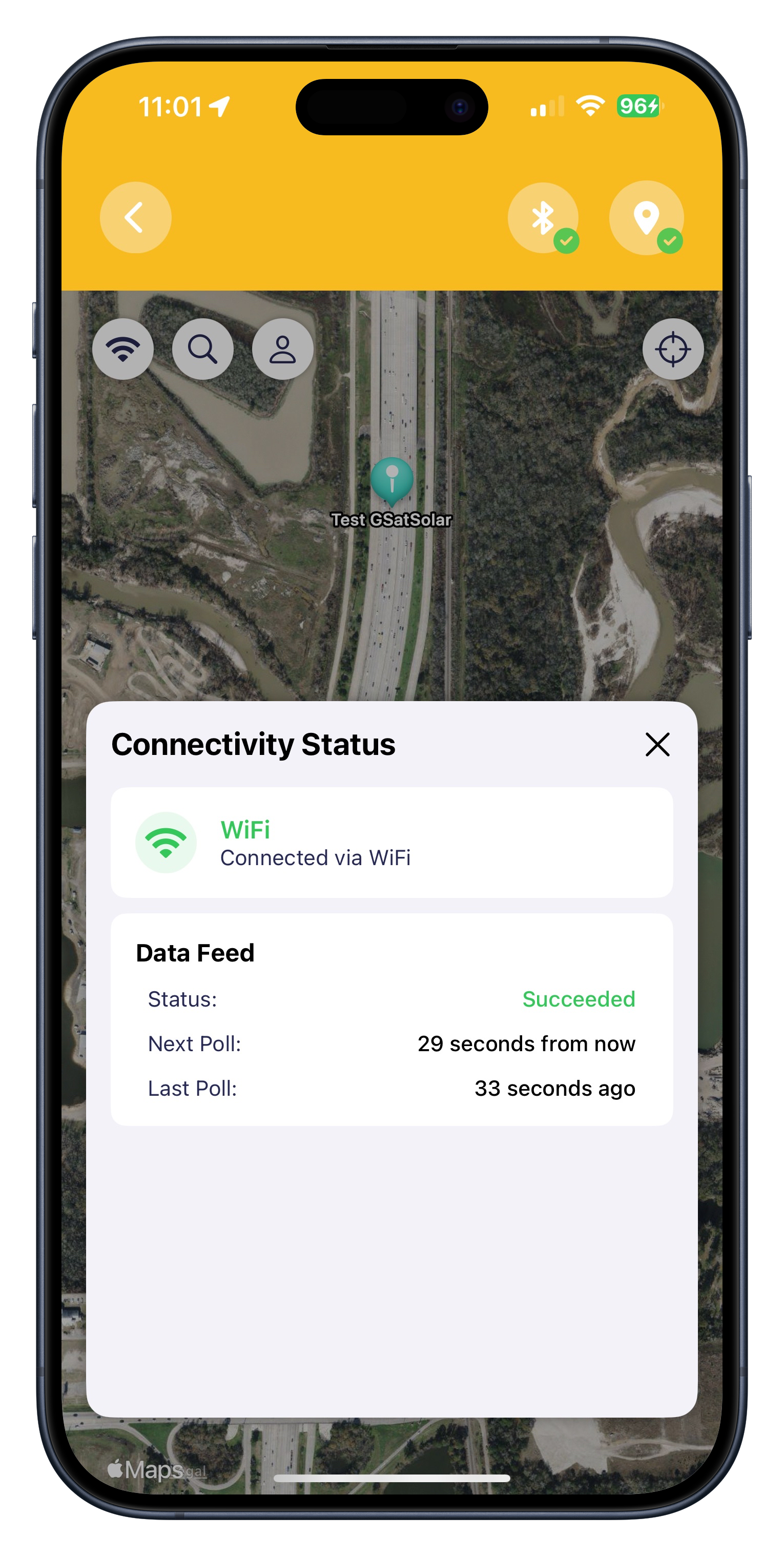Recenter map with the crosshair button
Image resolution: width=784 pixels, height=1556 pixels.
(672, 349)
